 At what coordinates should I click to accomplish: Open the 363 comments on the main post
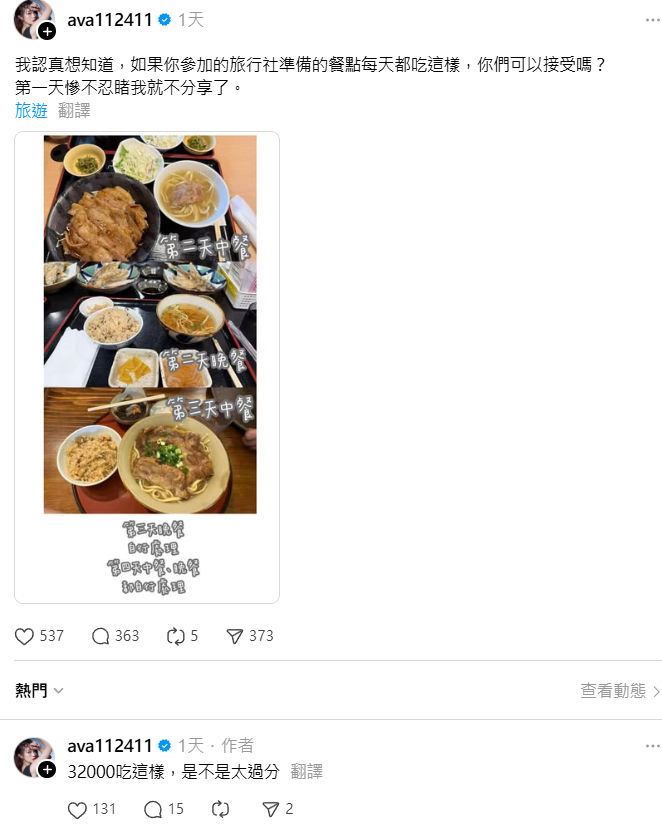pos(101,636)
